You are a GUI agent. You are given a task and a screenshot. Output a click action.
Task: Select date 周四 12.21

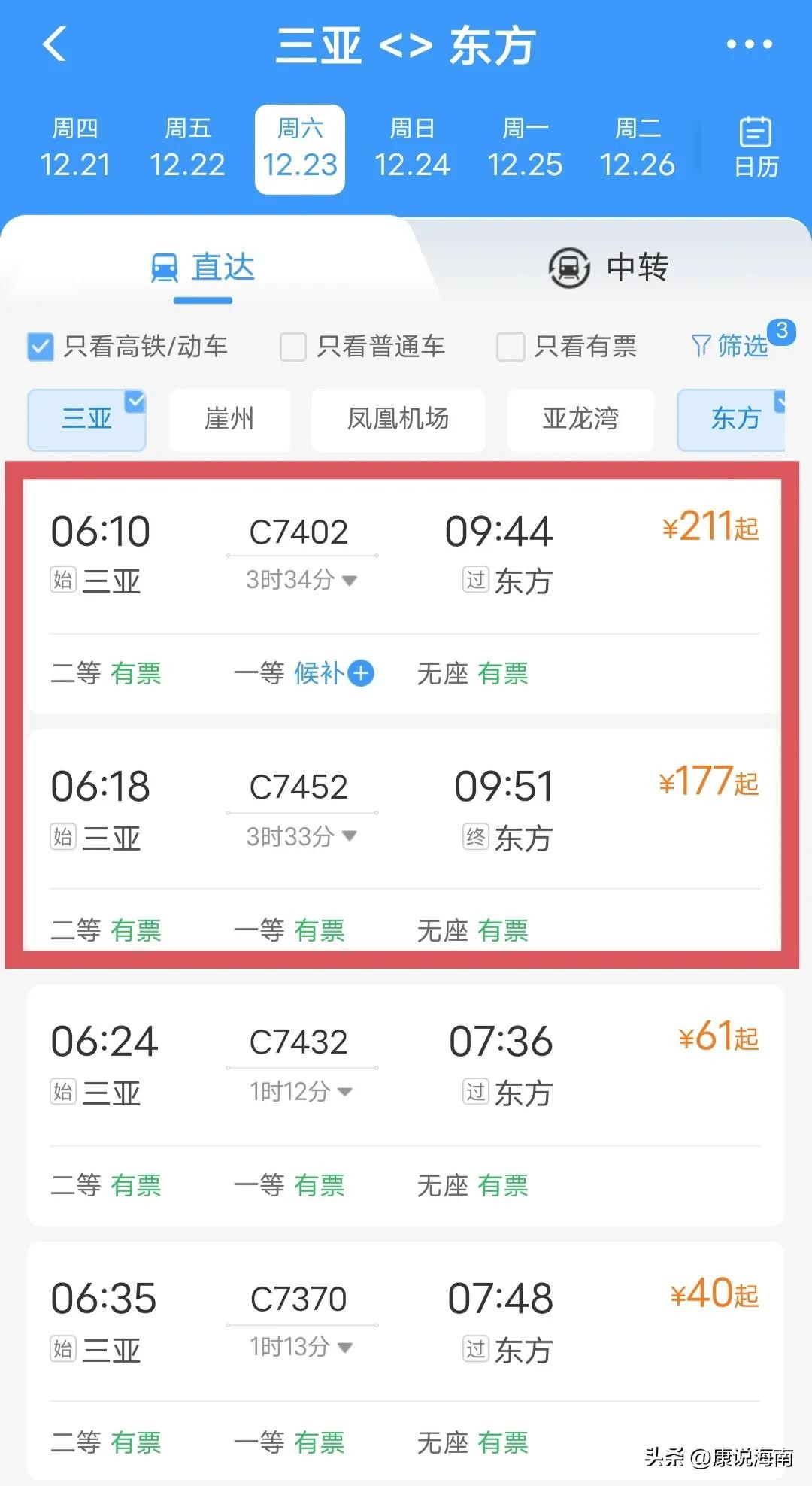tap(74, 149)
